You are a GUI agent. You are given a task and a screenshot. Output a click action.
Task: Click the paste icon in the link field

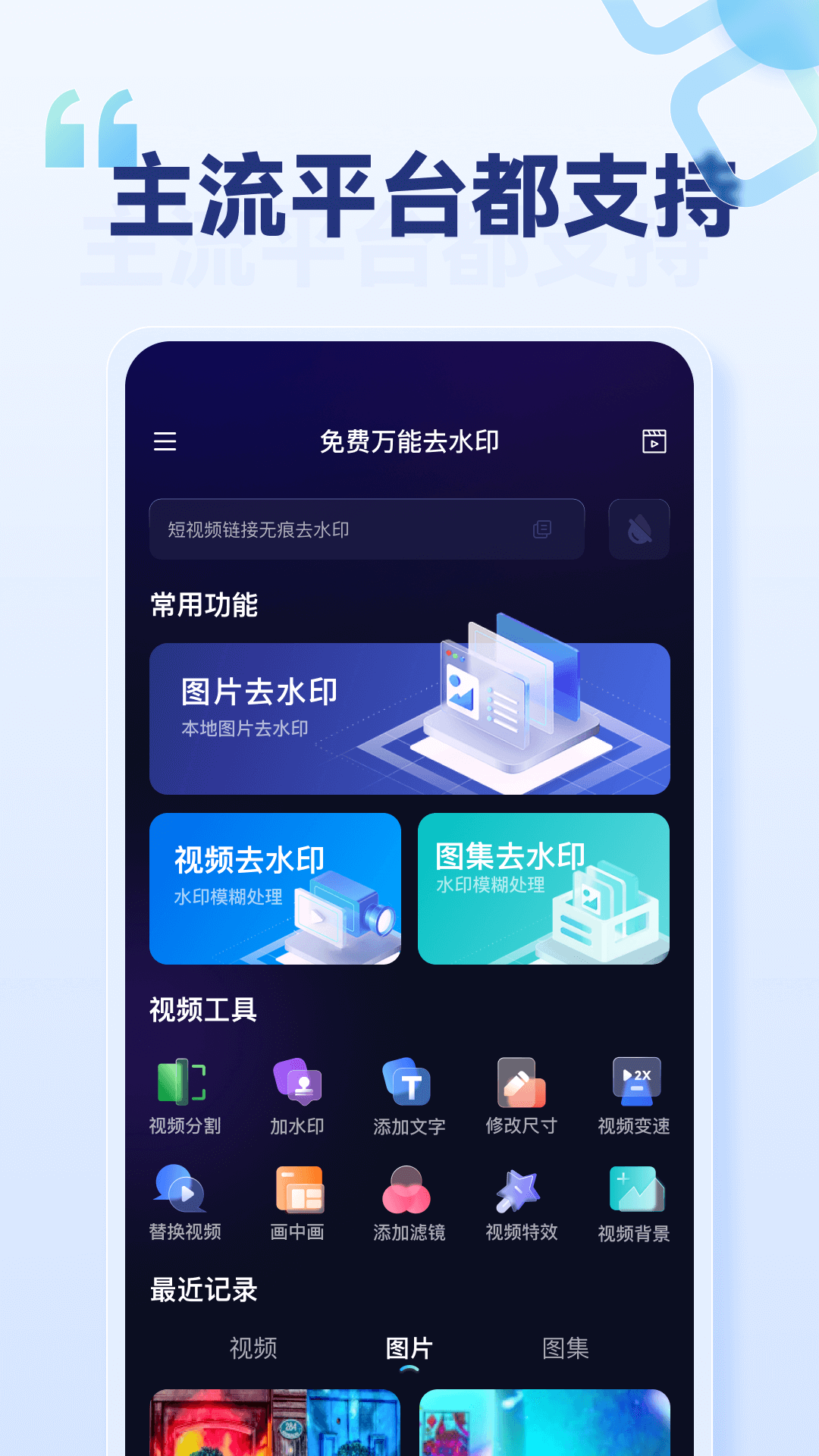click(541, 529)
